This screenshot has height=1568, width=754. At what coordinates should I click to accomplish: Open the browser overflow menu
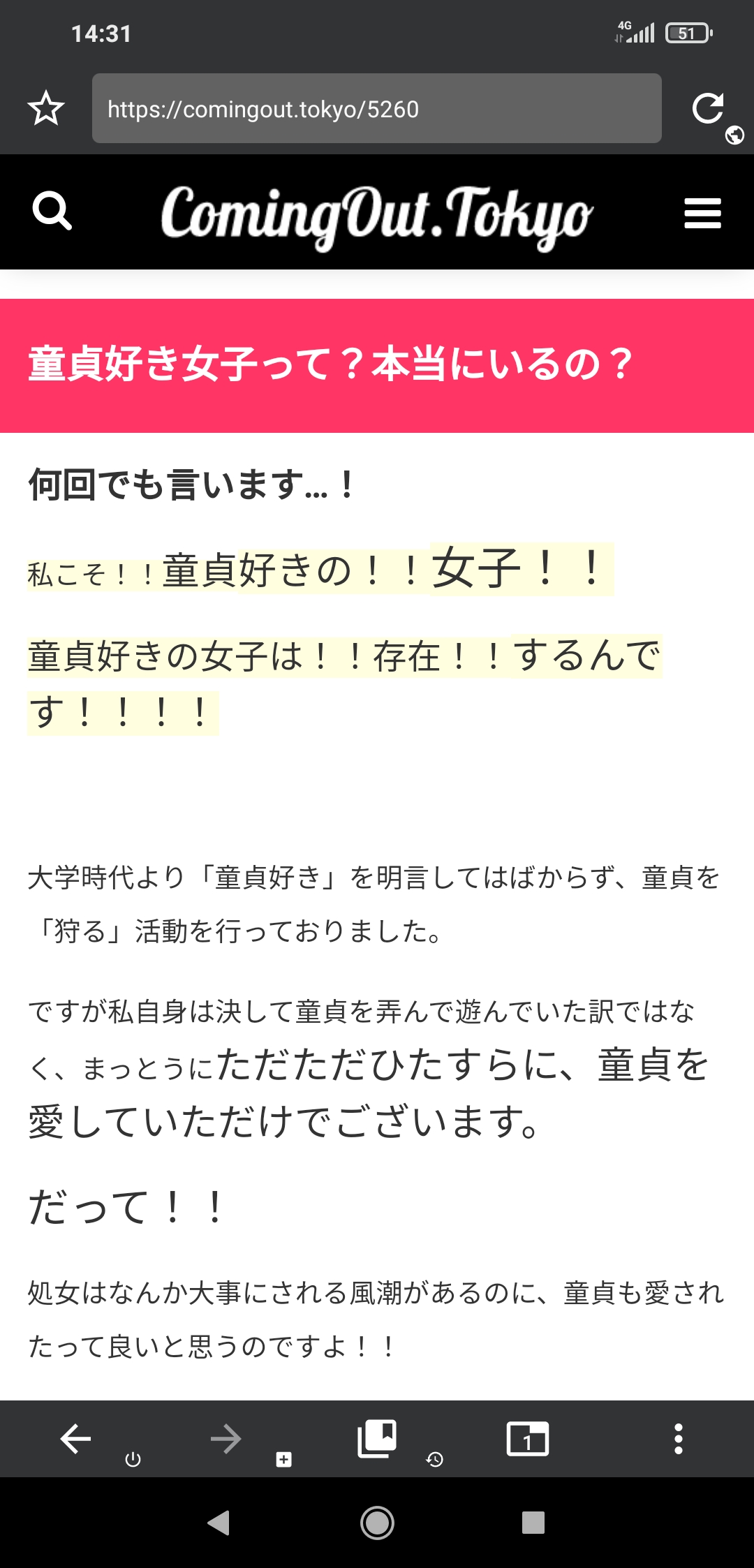679,1439
